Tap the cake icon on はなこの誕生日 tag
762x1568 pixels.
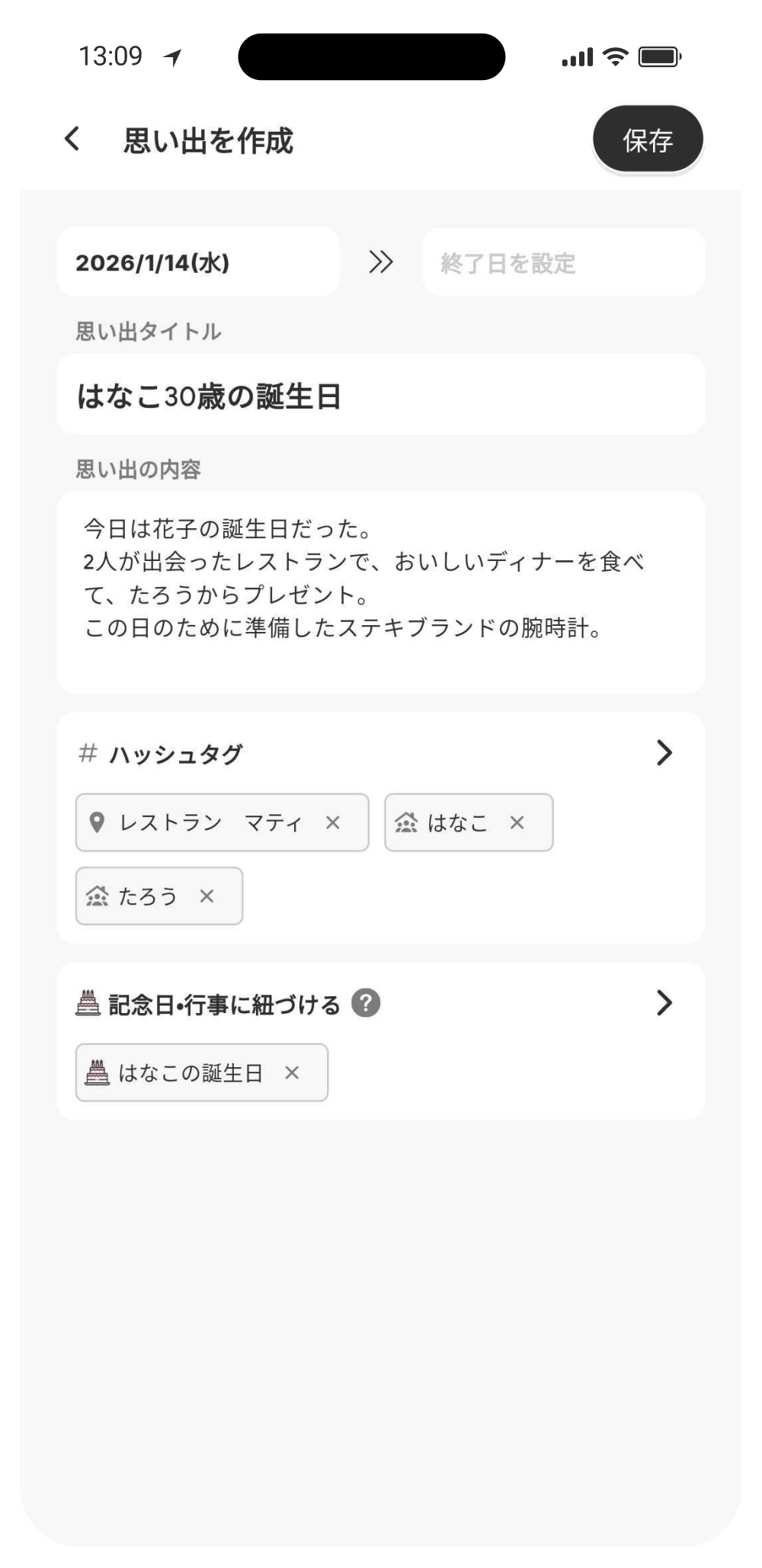pos(97,1073)
